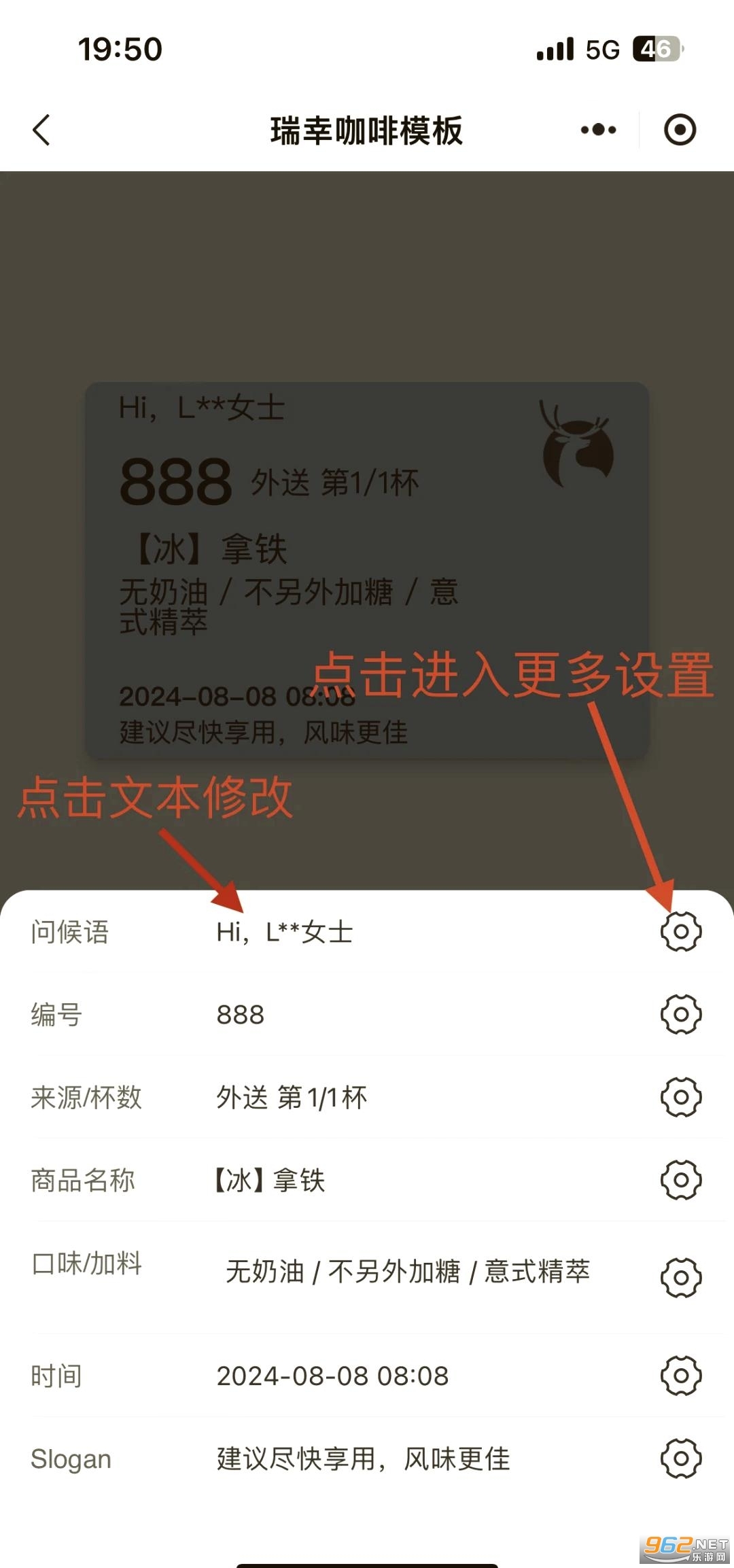Open more settings for 问候语
Screen dimensions: 734x1568
[x=680, y=932]
